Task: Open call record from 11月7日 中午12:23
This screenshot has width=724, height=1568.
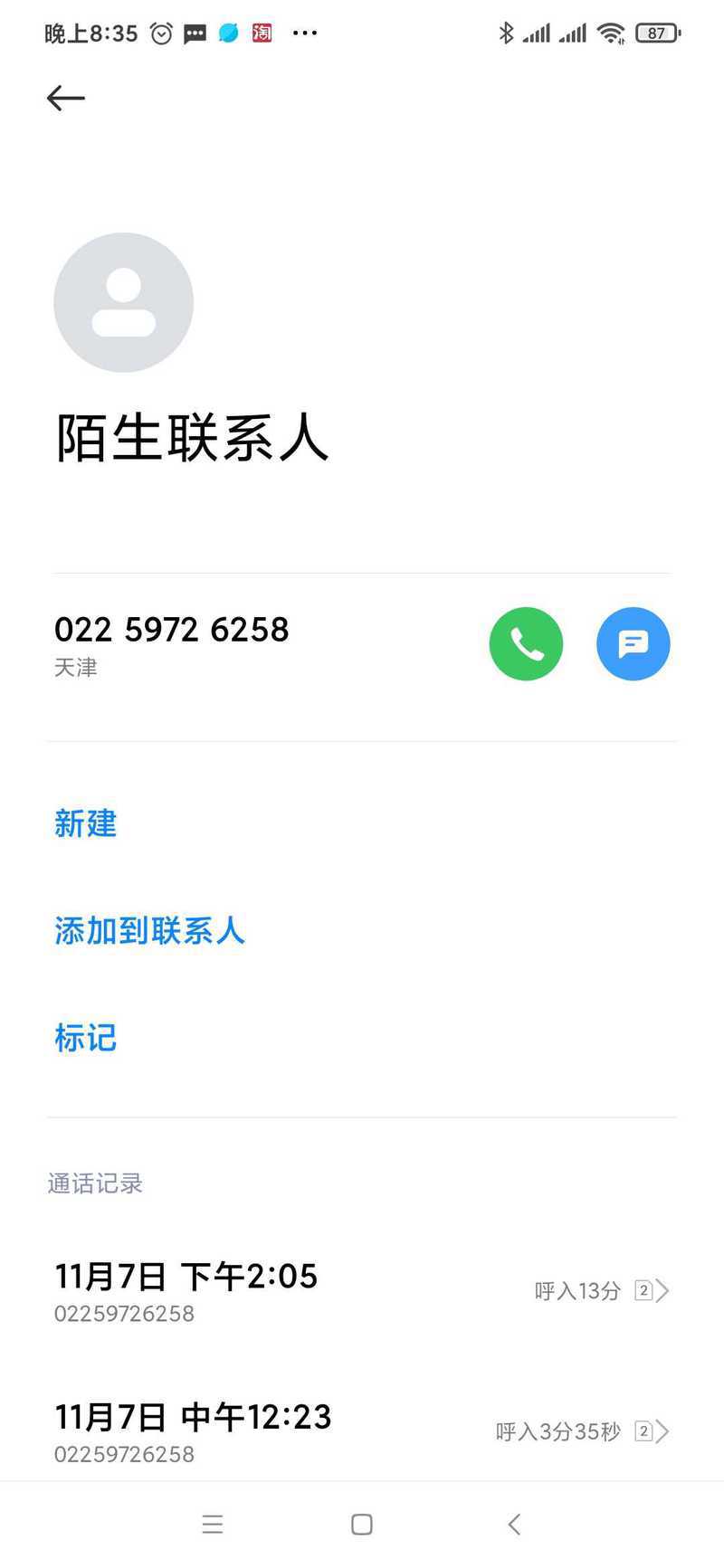Action: (362, 1431)
